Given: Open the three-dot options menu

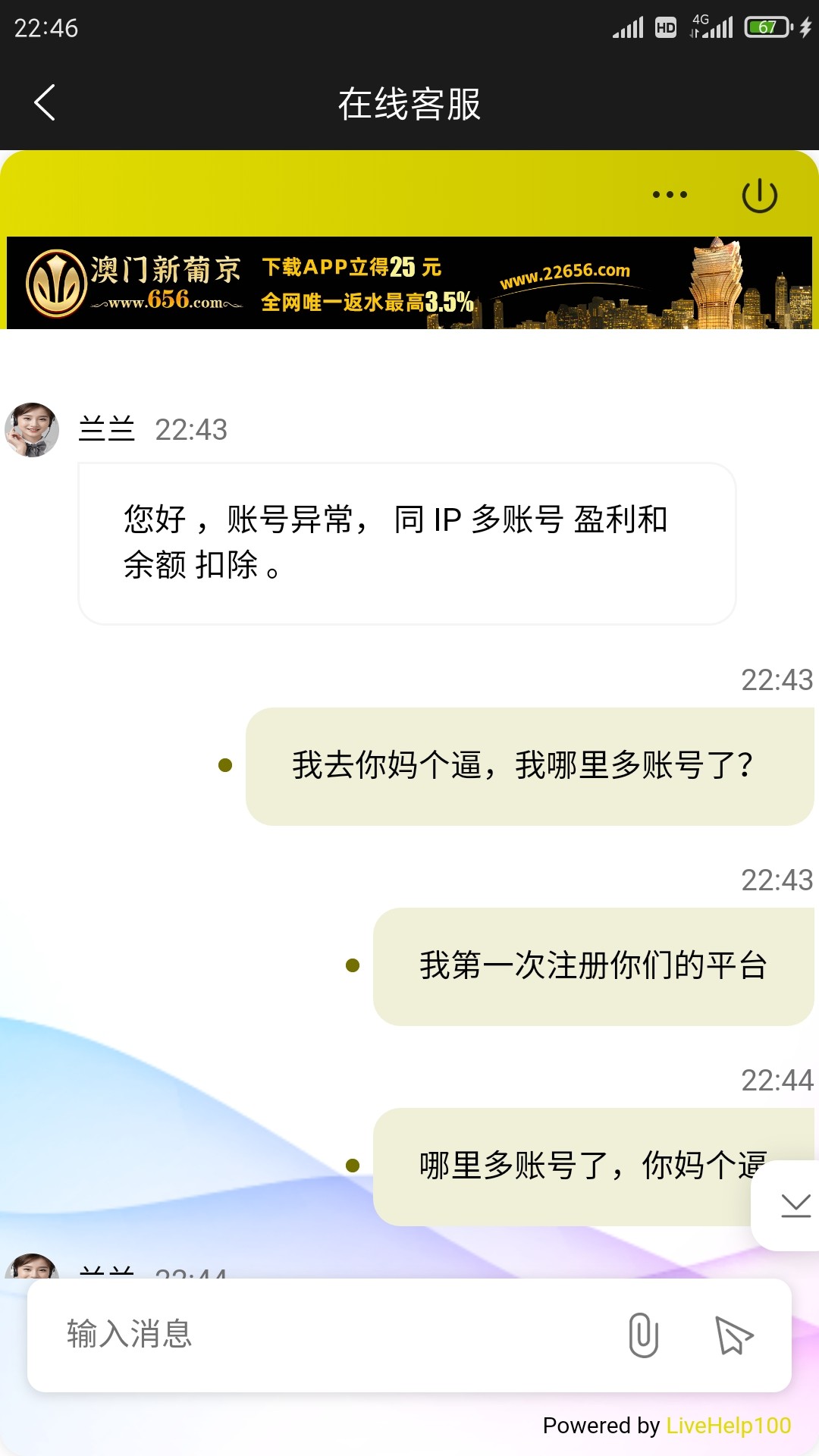Looking at the screenshot, I should pyautogui.click(x=670, y=195).
